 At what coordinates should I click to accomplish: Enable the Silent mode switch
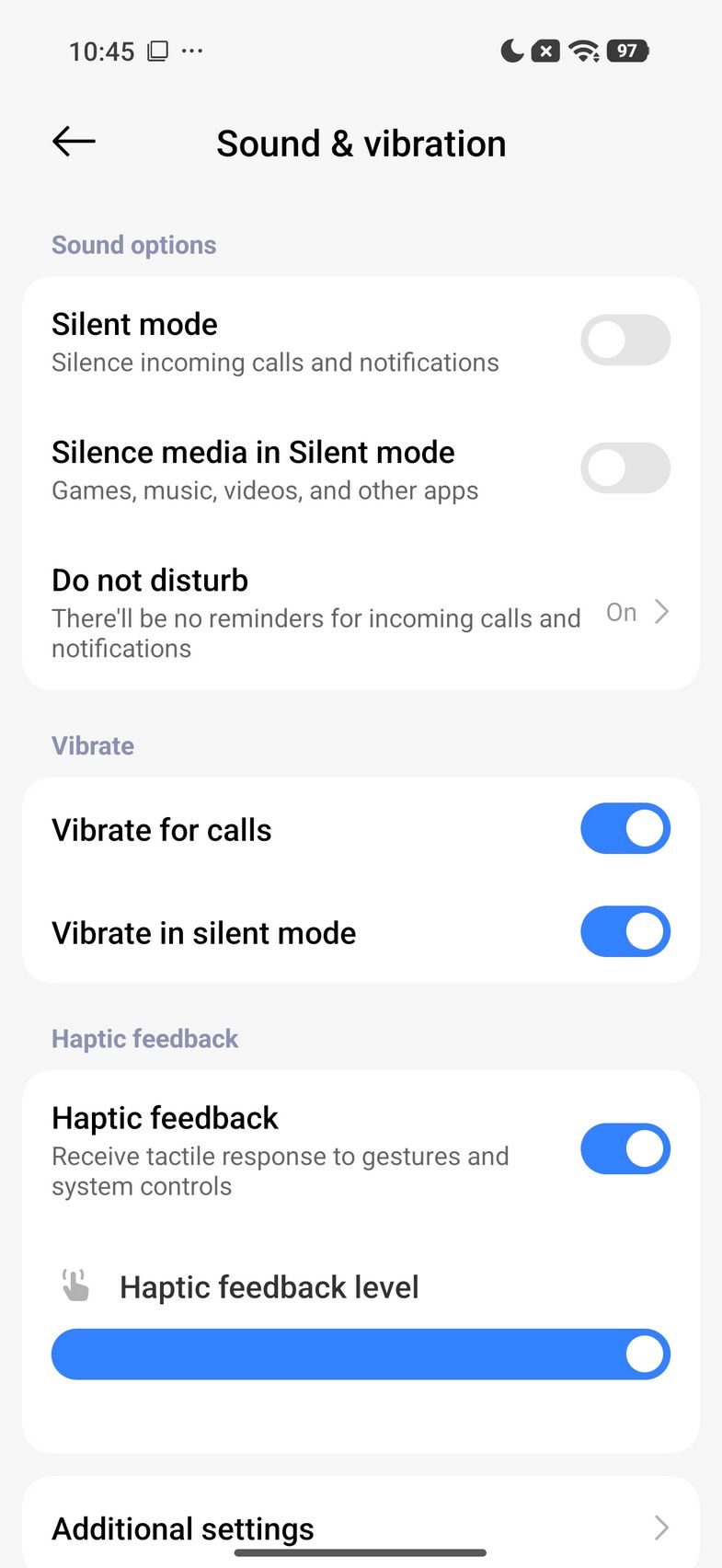(x=625, y=340)
